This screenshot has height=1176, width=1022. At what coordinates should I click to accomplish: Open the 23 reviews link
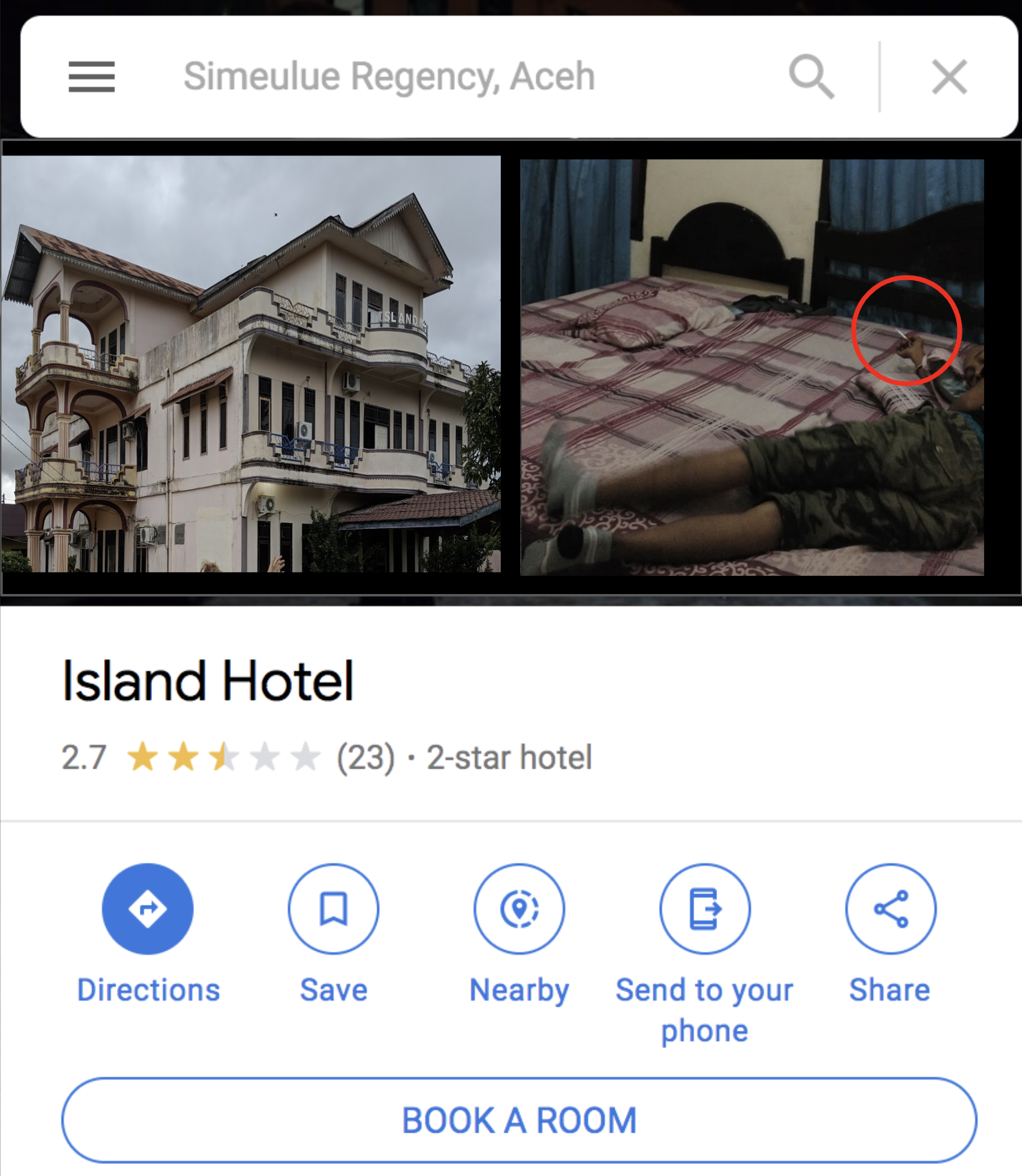pos(365,758)
